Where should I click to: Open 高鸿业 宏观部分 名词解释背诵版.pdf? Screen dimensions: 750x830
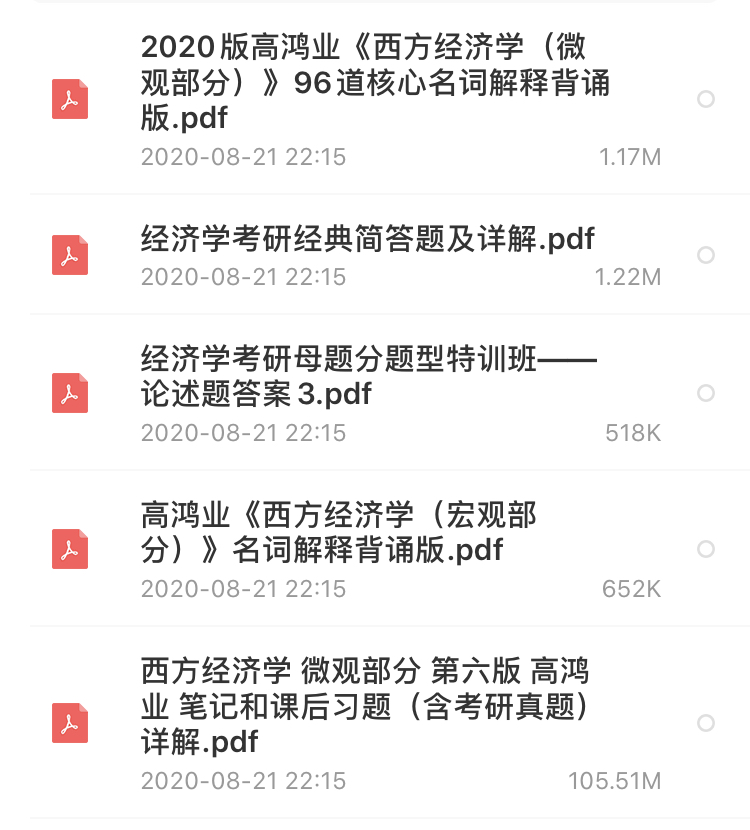coord(340,533)
